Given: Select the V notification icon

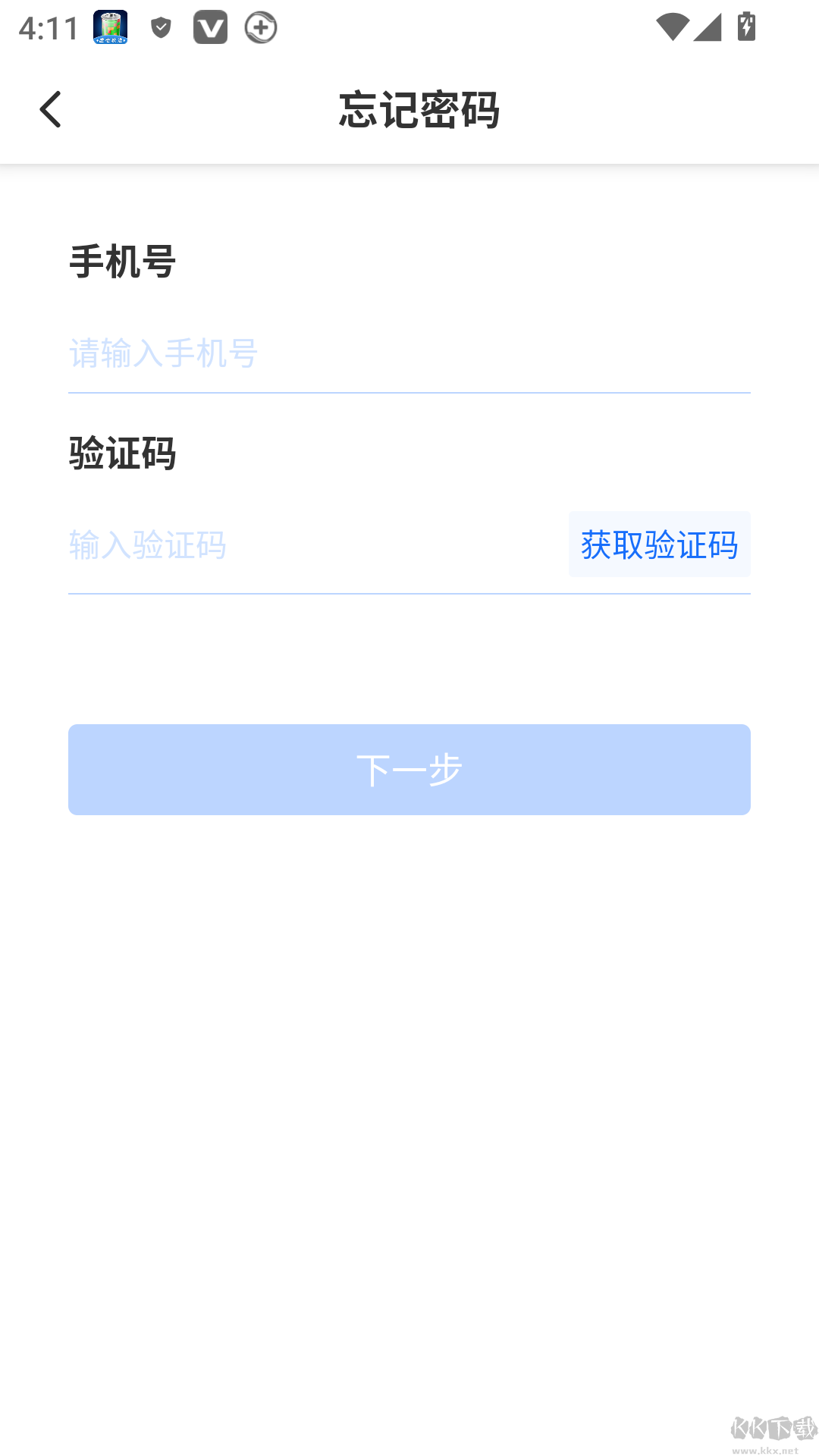Looking at the screenshot, I should [210, 27].
